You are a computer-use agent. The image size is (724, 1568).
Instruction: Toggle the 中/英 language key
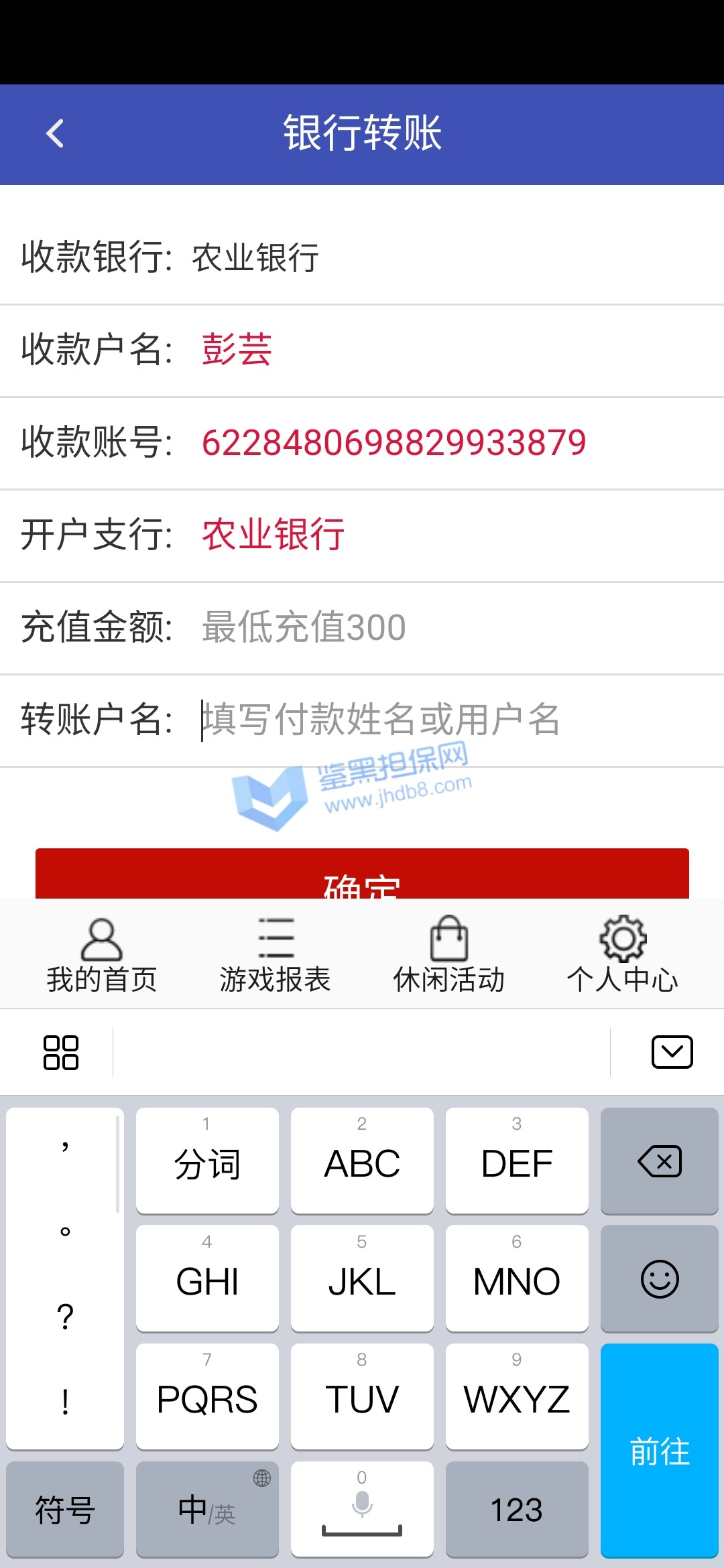point(207,1509)
